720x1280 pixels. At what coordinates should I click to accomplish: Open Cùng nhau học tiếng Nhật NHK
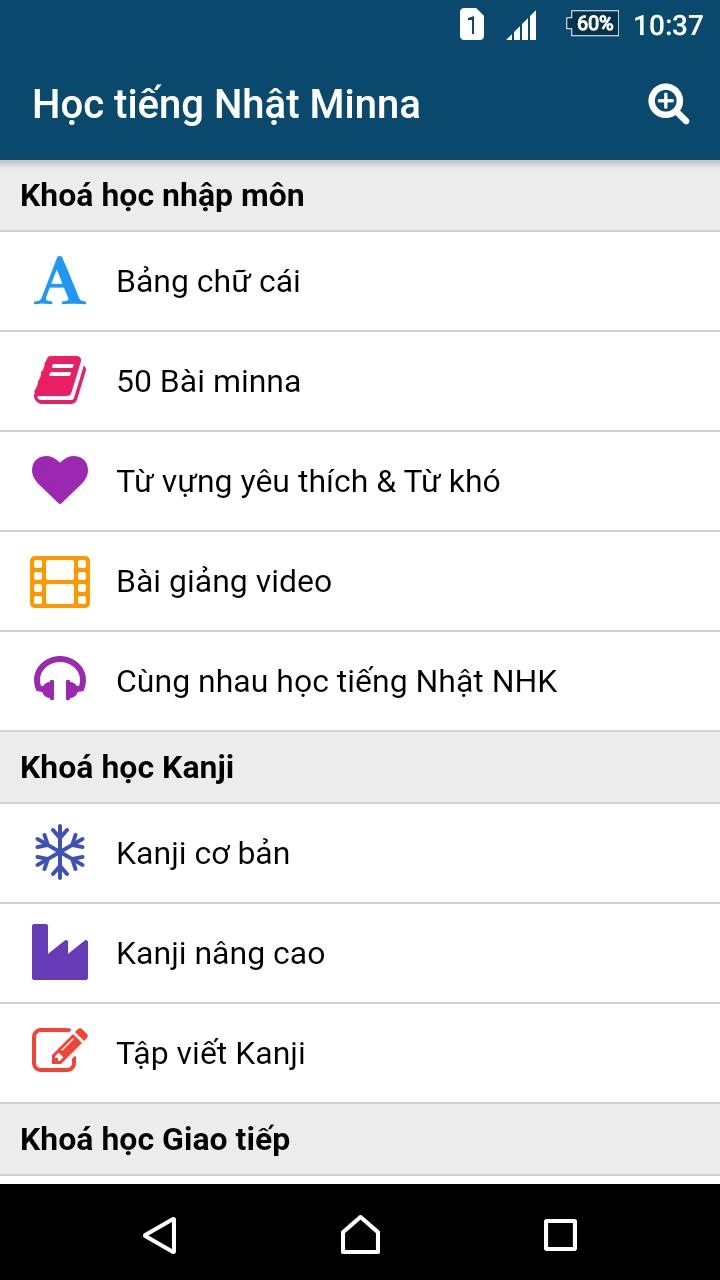(360, 681)
